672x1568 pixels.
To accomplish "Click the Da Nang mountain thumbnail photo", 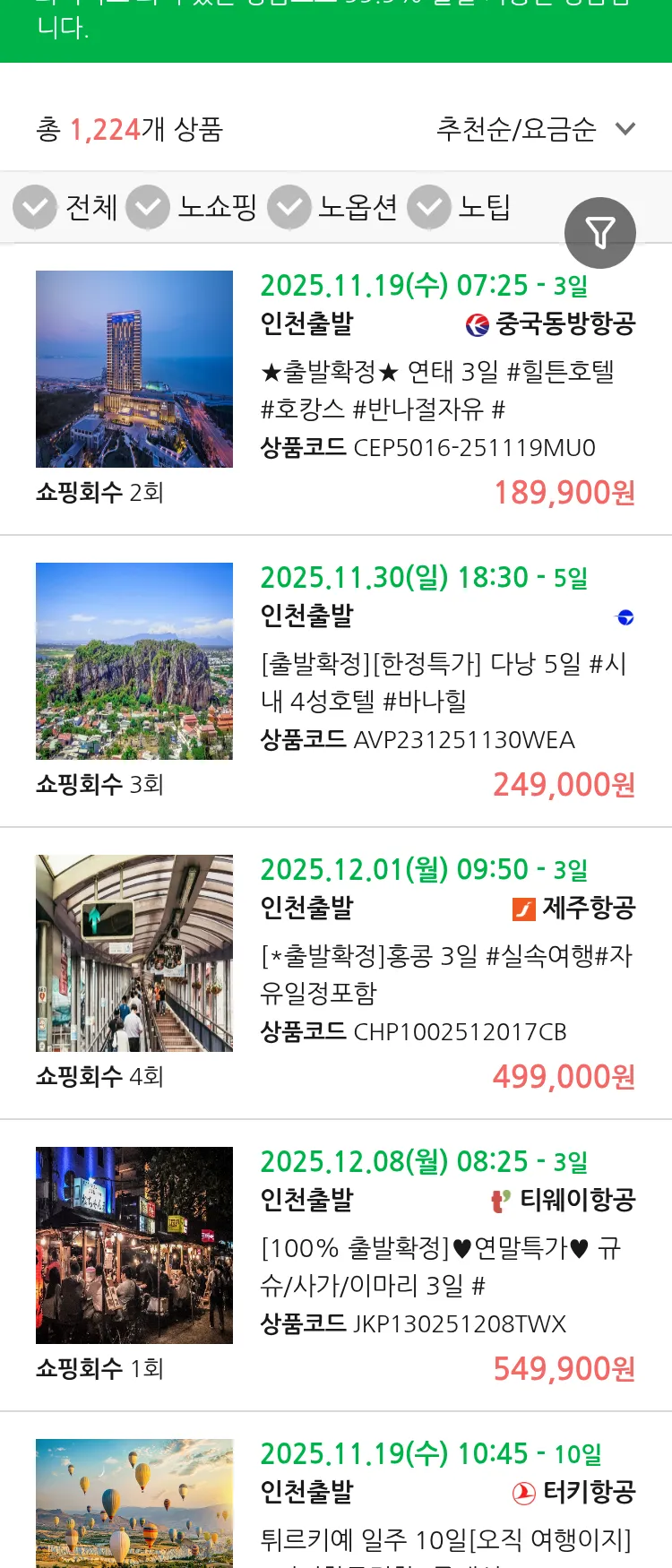I will tap(134, 660).
